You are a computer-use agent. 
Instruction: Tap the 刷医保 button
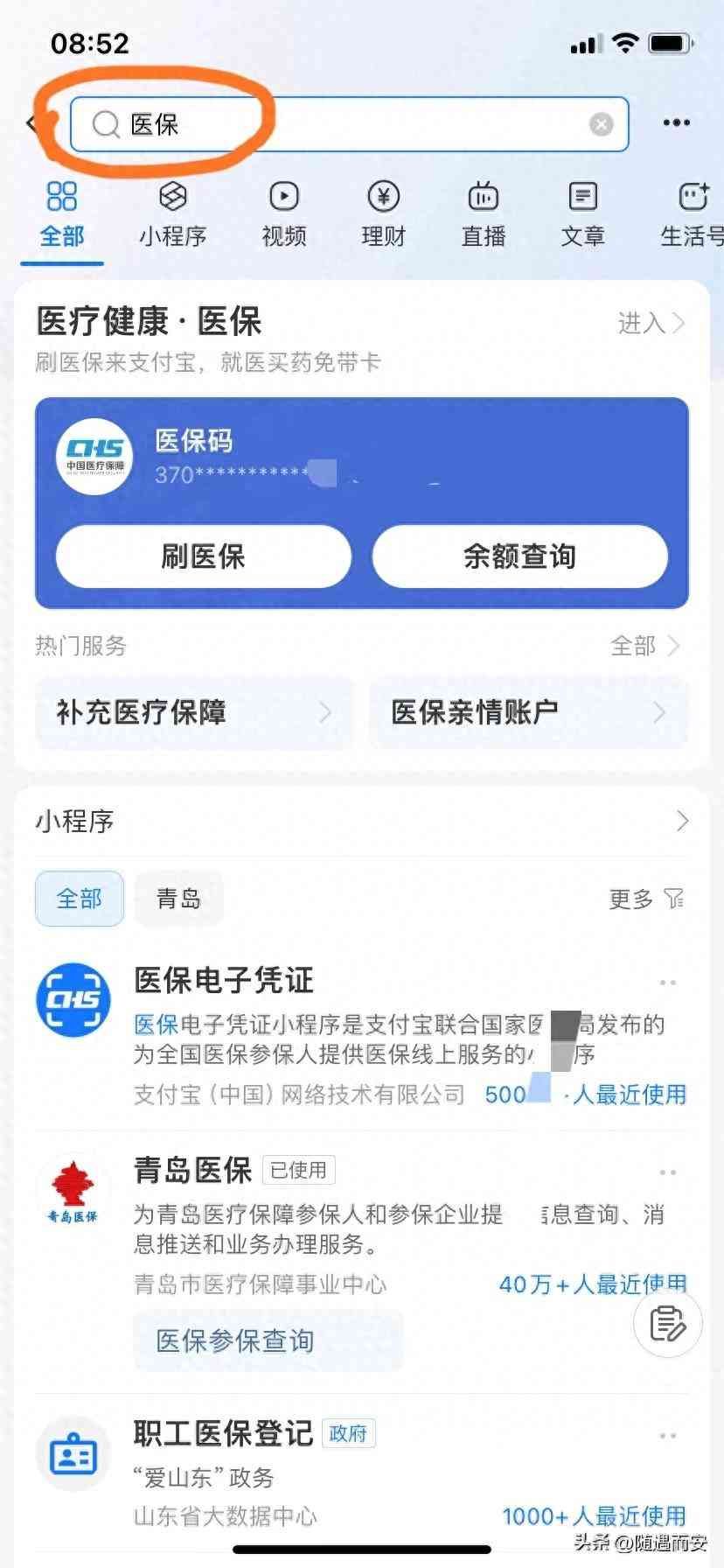coord(204,556)
